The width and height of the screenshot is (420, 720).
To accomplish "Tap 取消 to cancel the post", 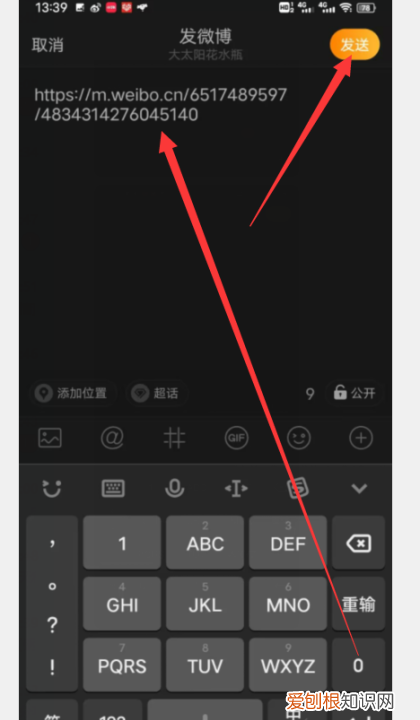I will pos(47,45).
